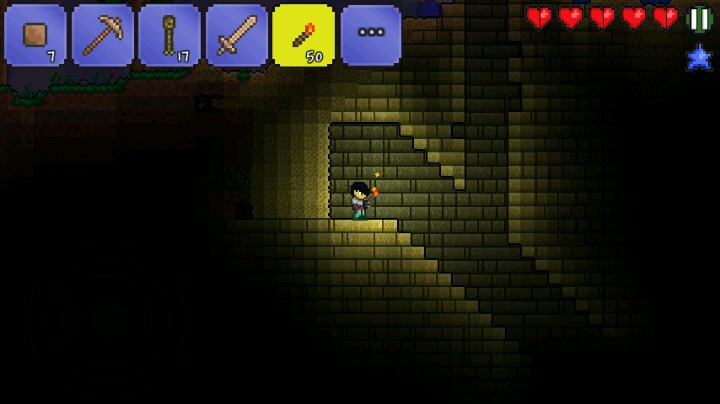Pause the game

699,19
